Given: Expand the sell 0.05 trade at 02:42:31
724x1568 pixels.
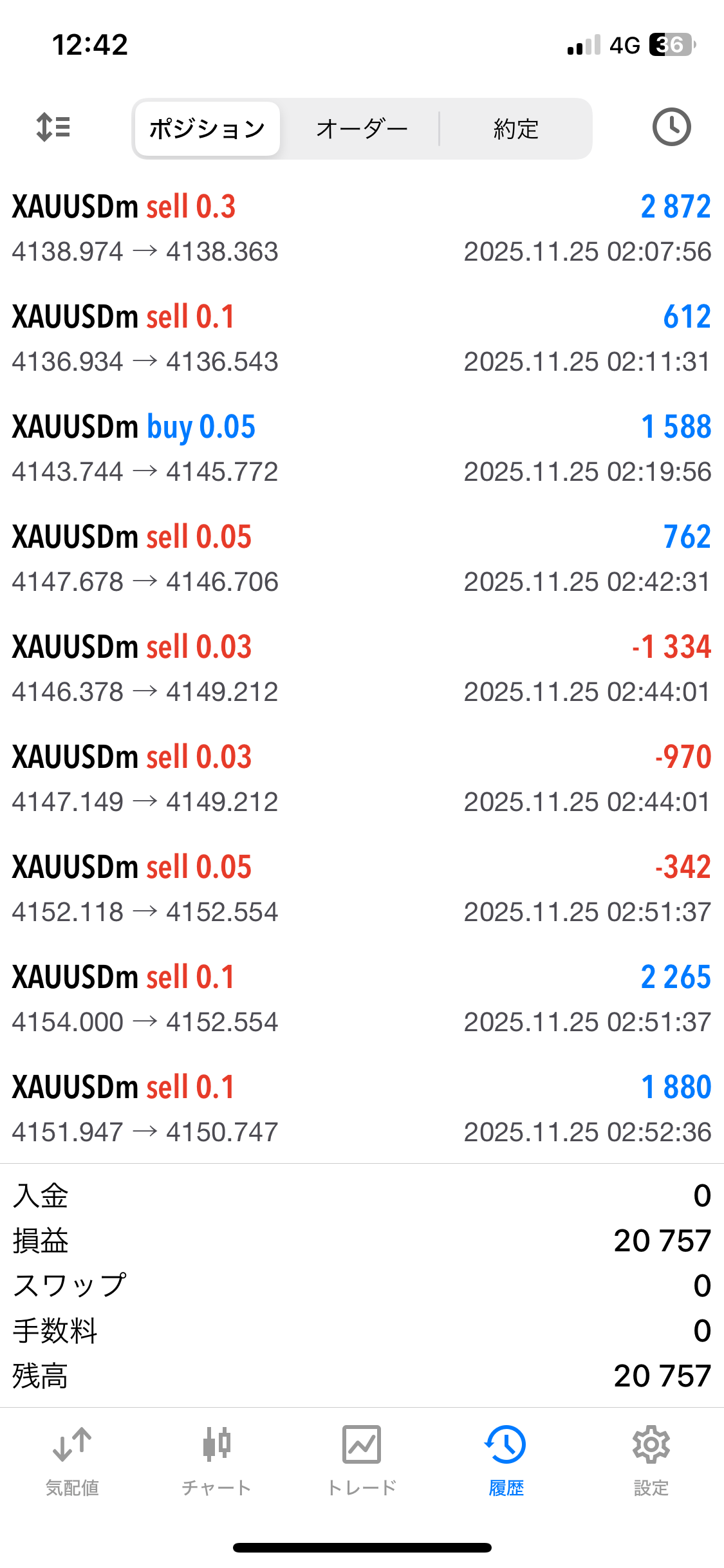Looking at the screenshot, I should (x=362, y=559).
